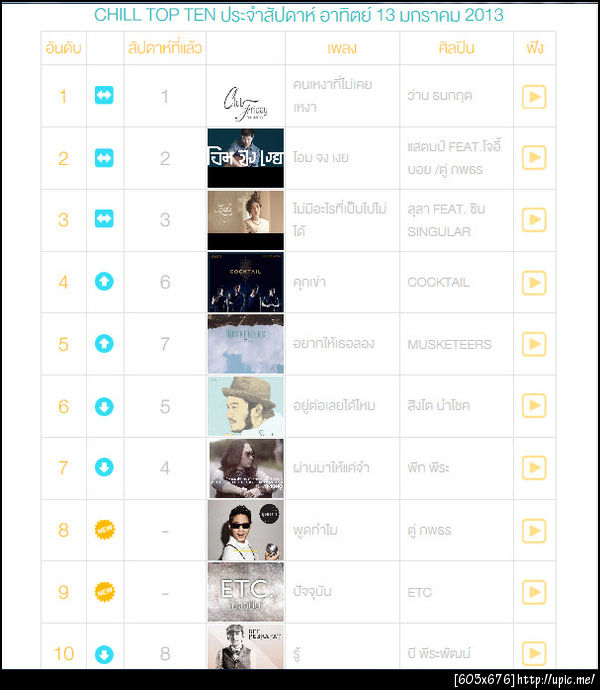600x690 pixels.
Task: Play ผ่านมาให้แค่จำ by พีท พีระ
Action: [x=534, y=468]
